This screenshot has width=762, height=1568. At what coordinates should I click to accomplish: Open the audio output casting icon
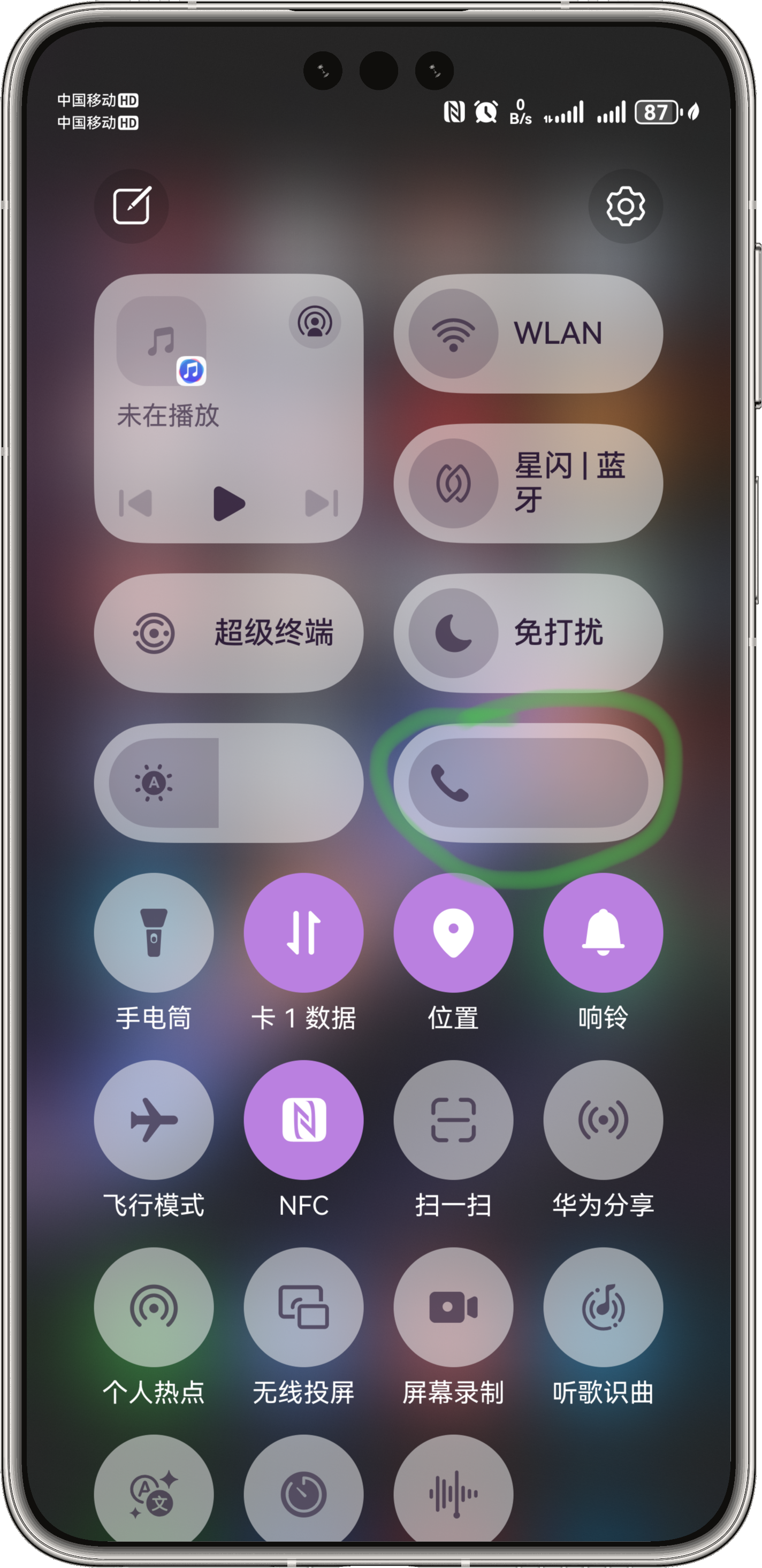(315, 322)
